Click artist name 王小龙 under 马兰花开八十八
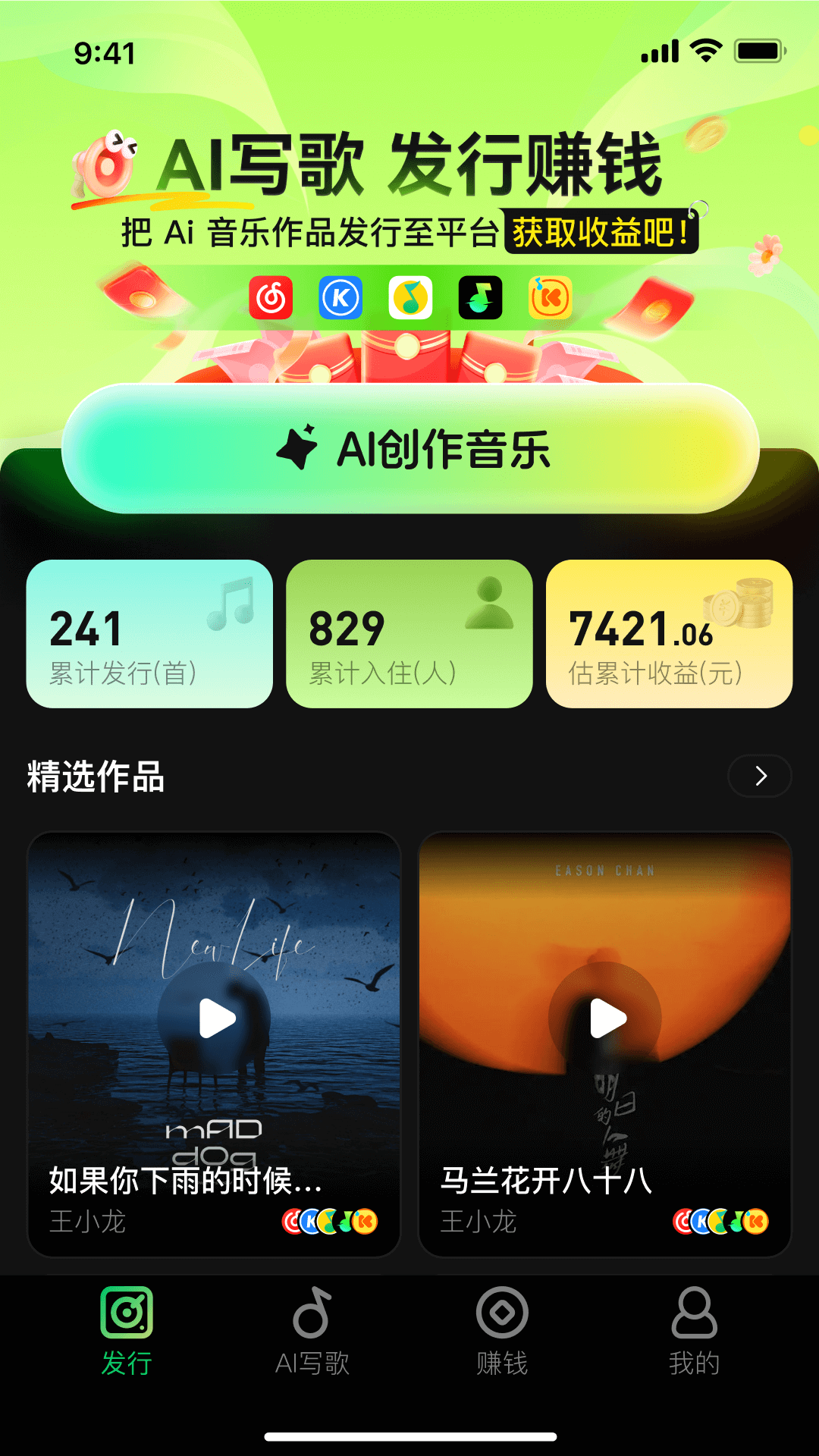This screenshot has width=819, height=1456. [478, 1222]
